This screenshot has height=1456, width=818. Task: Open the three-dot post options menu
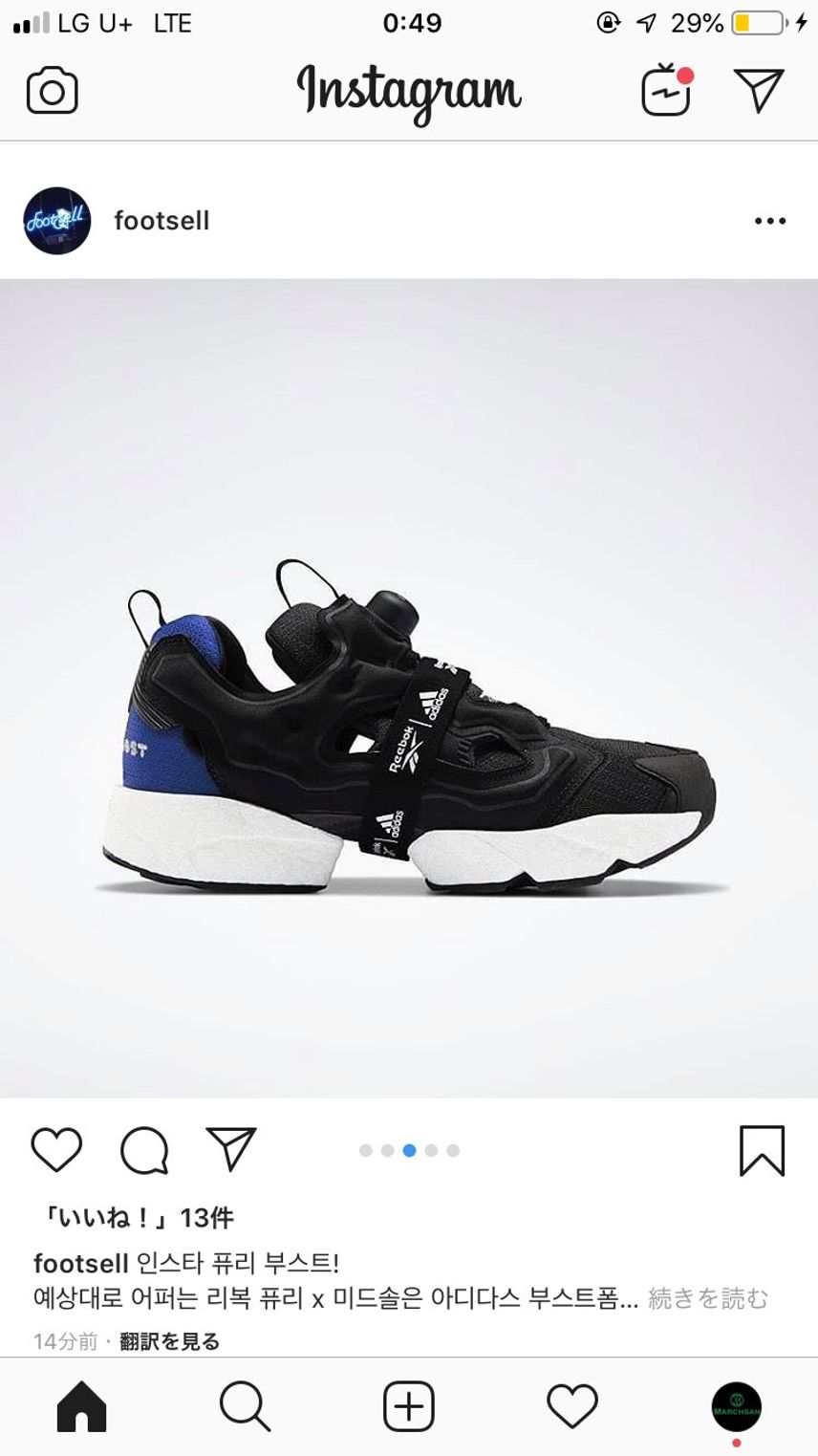[770, 221]
